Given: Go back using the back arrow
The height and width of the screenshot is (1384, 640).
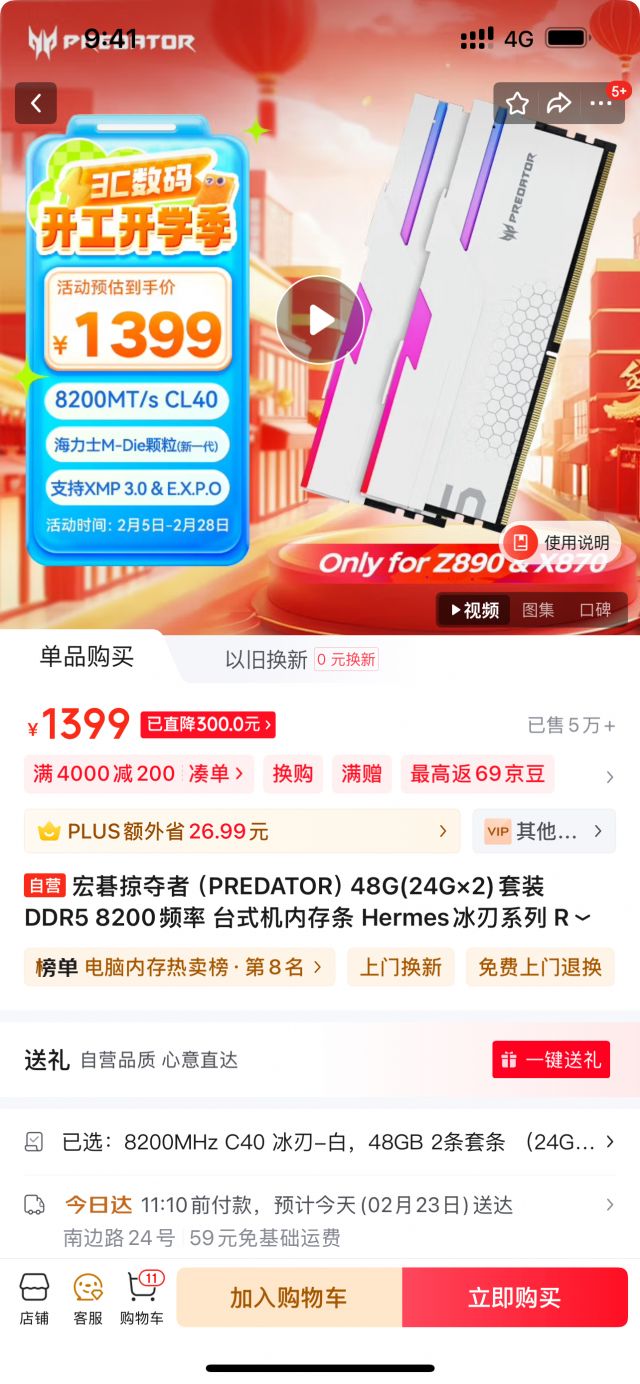Looking at the screenshot, I should pos(36,103).
